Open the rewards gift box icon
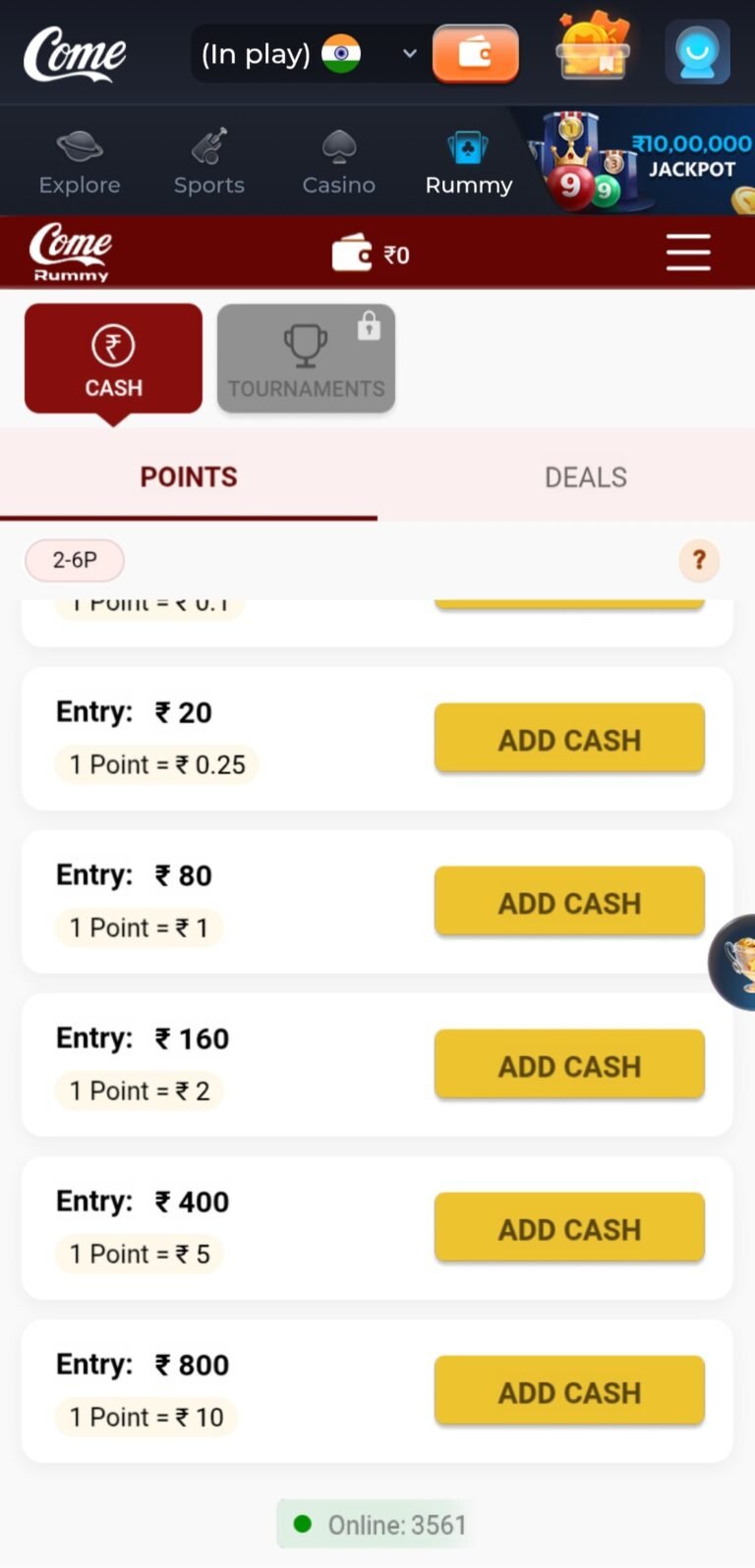Image resolution: width=755 pixels, height=1568 pixels. [x=593, y=49]
